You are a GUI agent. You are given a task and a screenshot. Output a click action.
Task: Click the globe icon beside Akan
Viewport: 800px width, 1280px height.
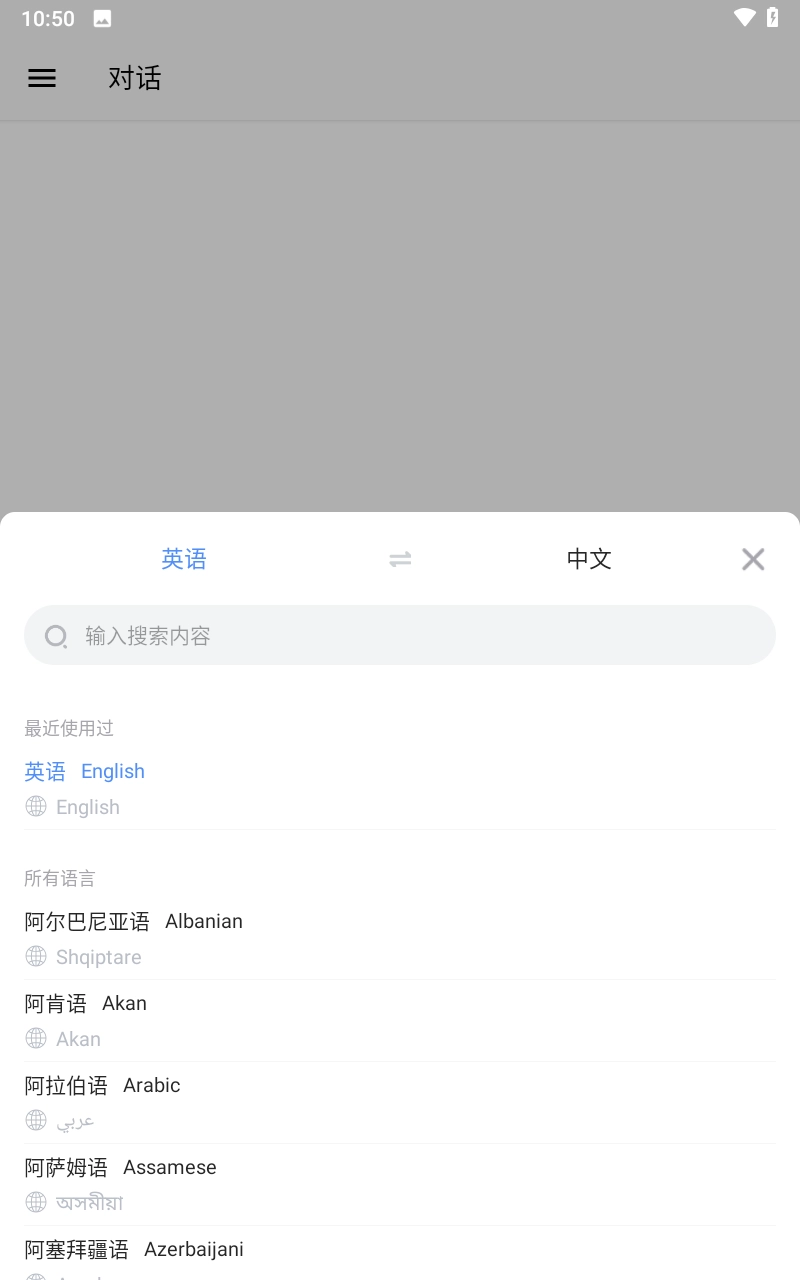coord(35,1038)
